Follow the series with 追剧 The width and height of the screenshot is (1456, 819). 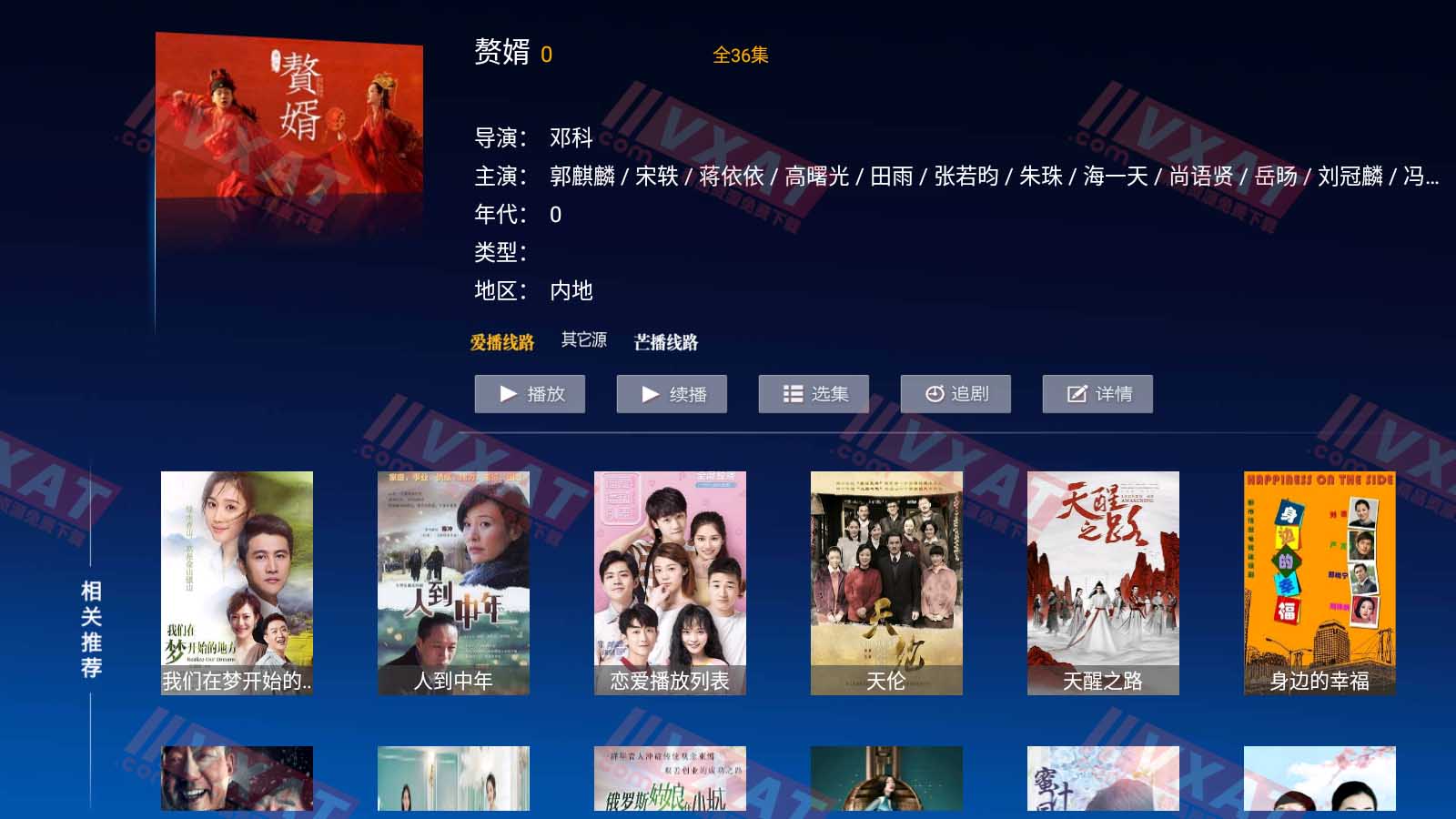tap(955, 394)
